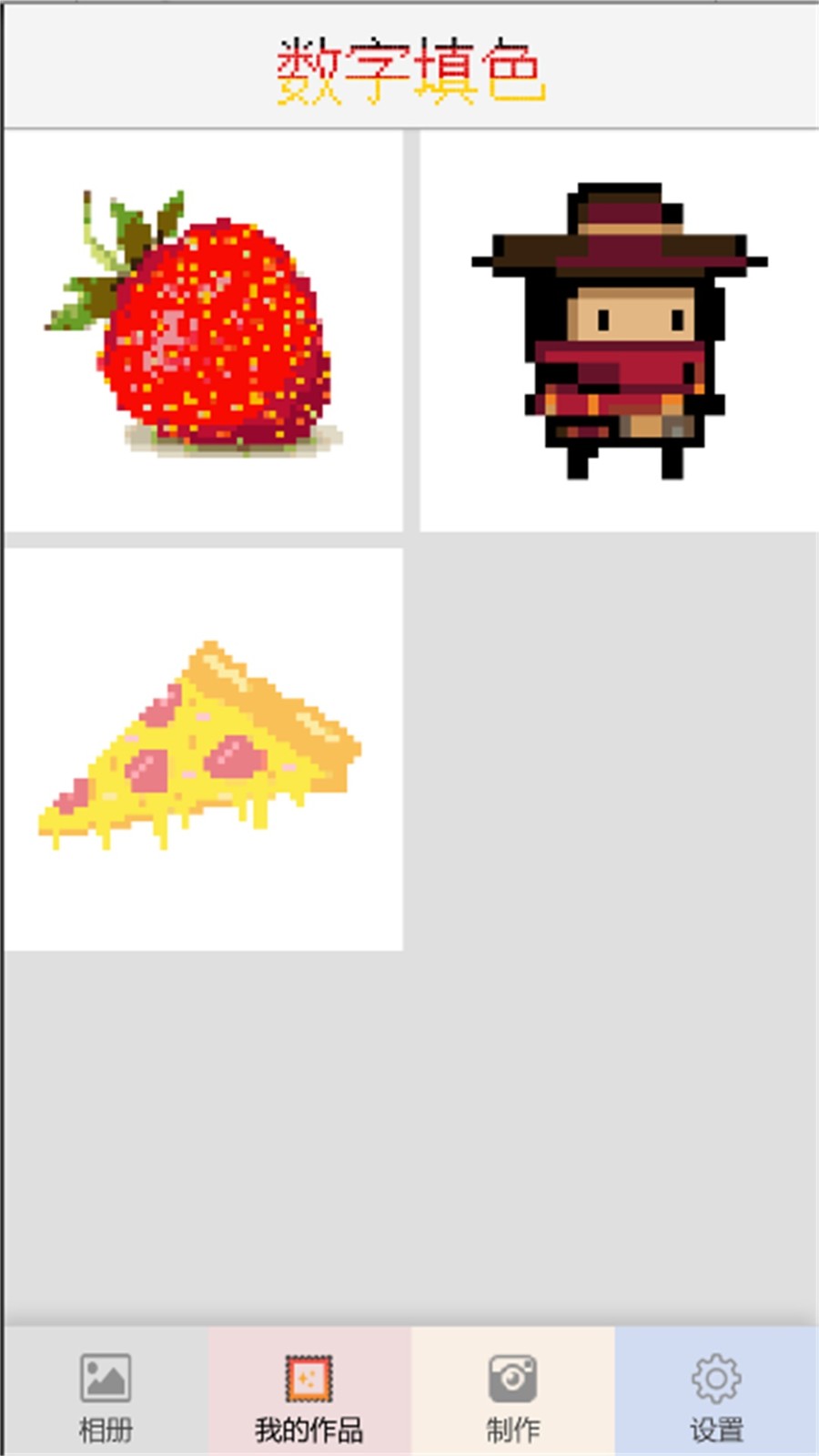This screenshot has height=1456, width=819.
Task: Open the pizza slice pixel artwork
Action: (x=202, y=748)
